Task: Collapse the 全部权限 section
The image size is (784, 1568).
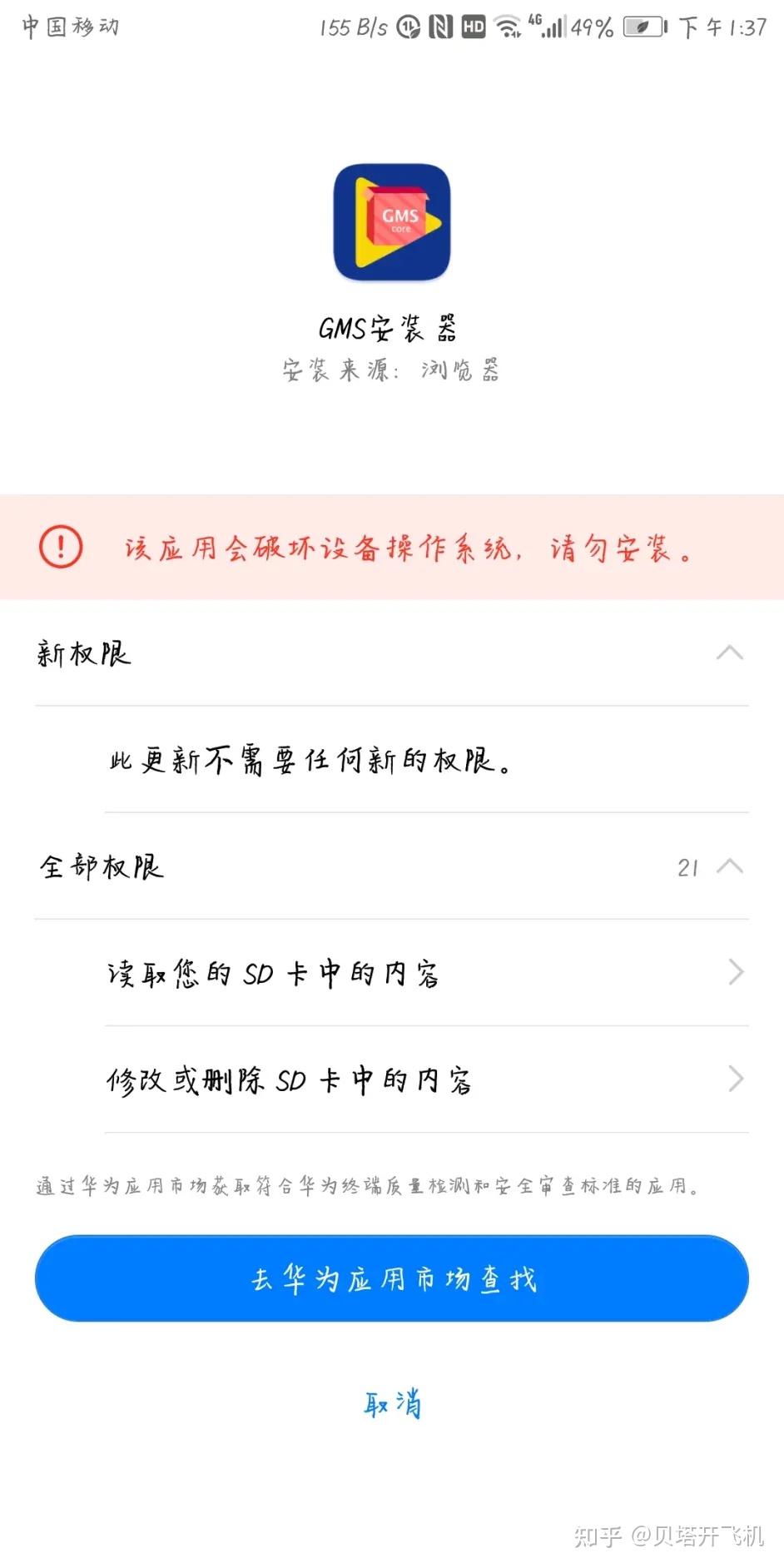Action: point(729,866)
